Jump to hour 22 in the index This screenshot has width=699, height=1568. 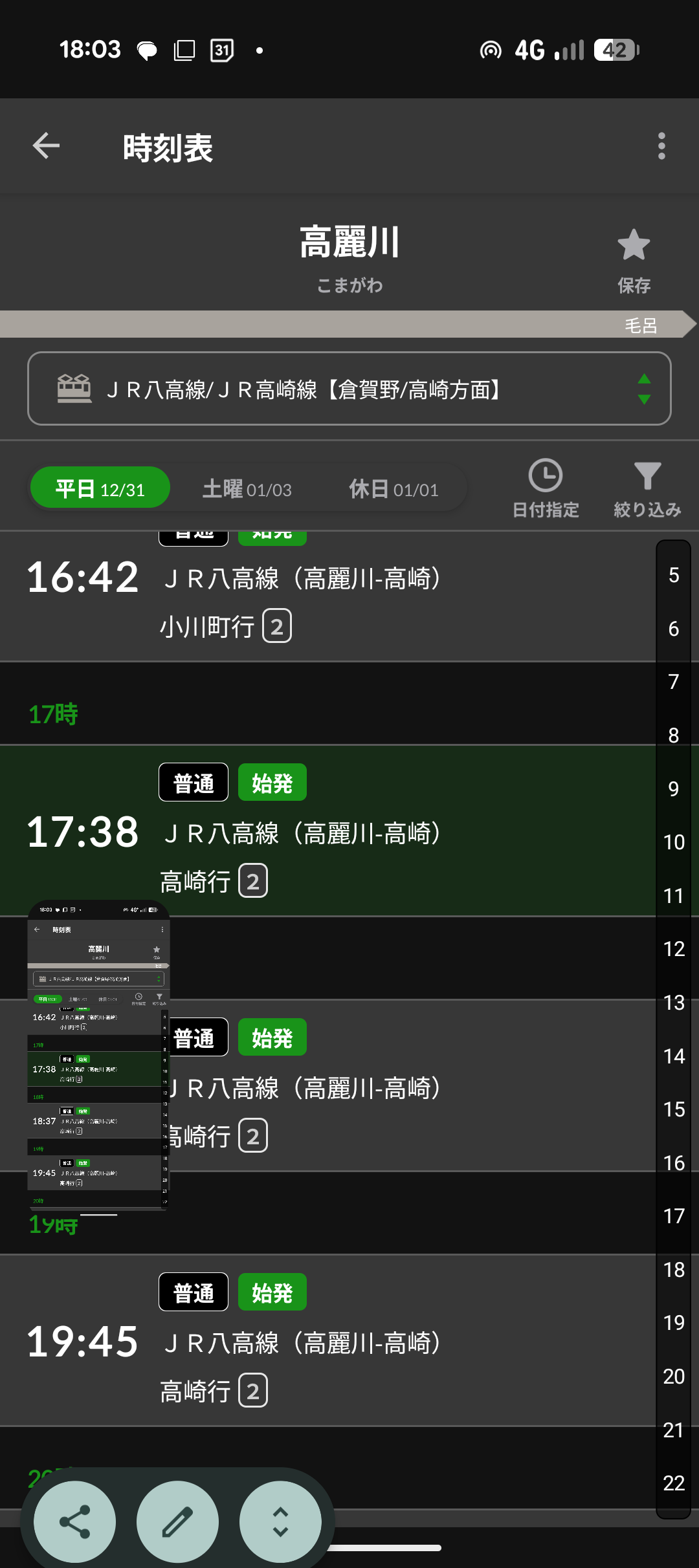674,1483
